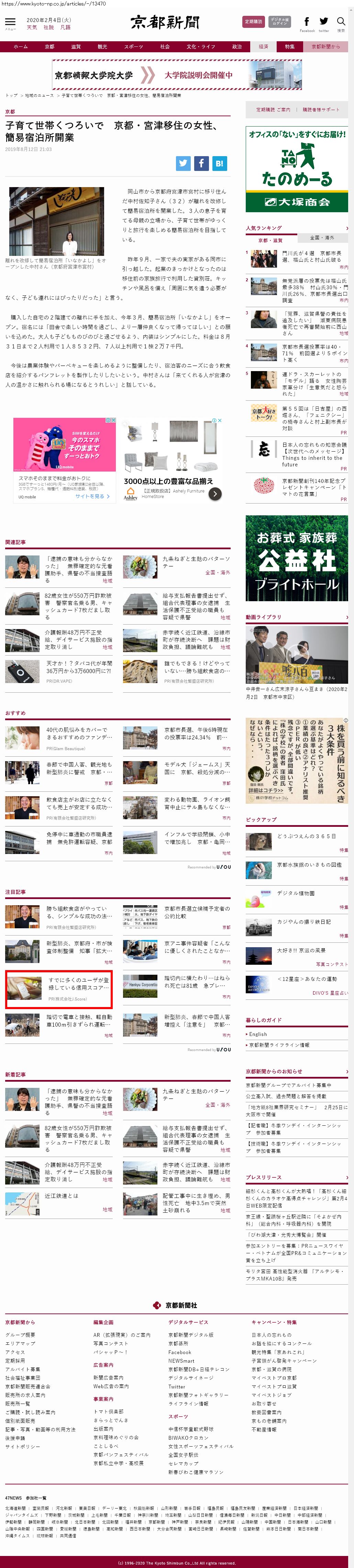Open the 京都情報大学院大学 banner ad
Viewport: 354px width, 1568px height.
[176, 75]
